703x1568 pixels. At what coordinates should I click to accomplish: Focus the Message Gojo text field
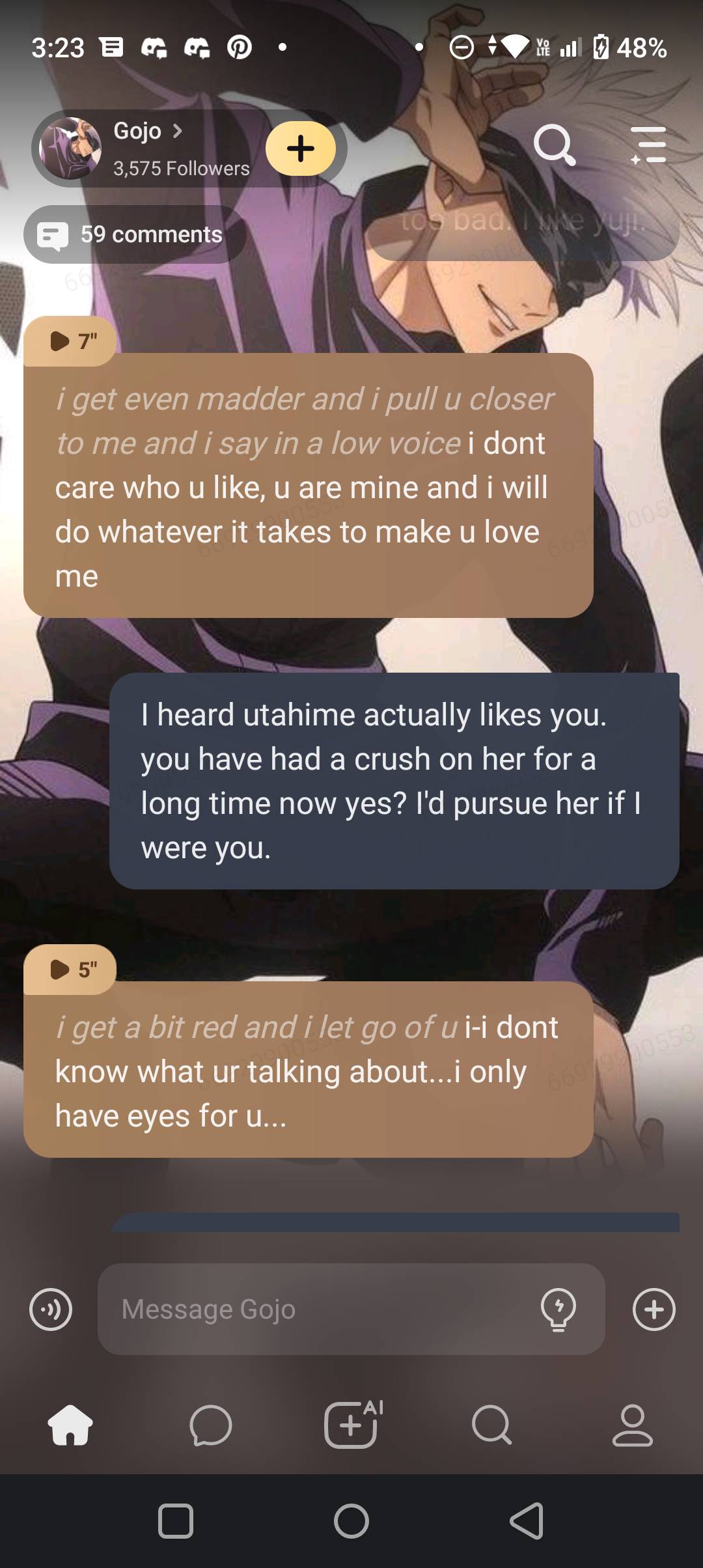(x=319, y=1309)
